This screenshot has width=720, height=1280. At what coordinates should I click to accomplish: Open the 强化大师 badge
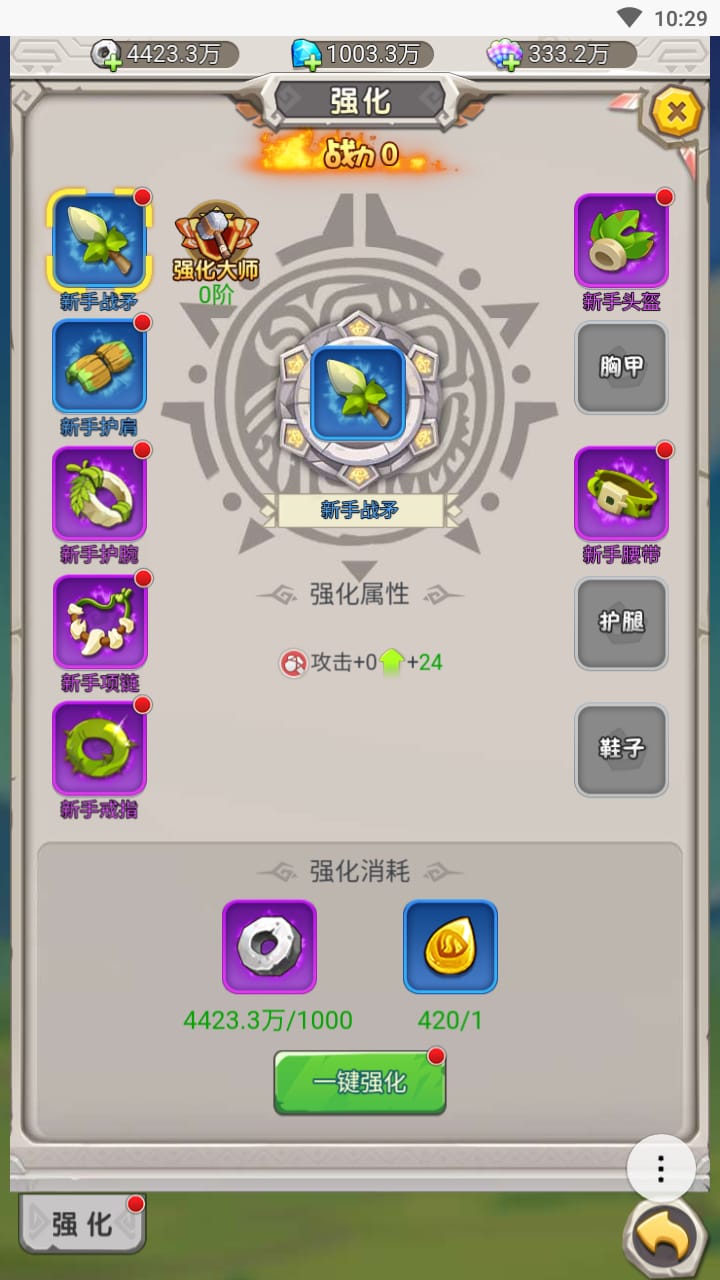[215, 240]
